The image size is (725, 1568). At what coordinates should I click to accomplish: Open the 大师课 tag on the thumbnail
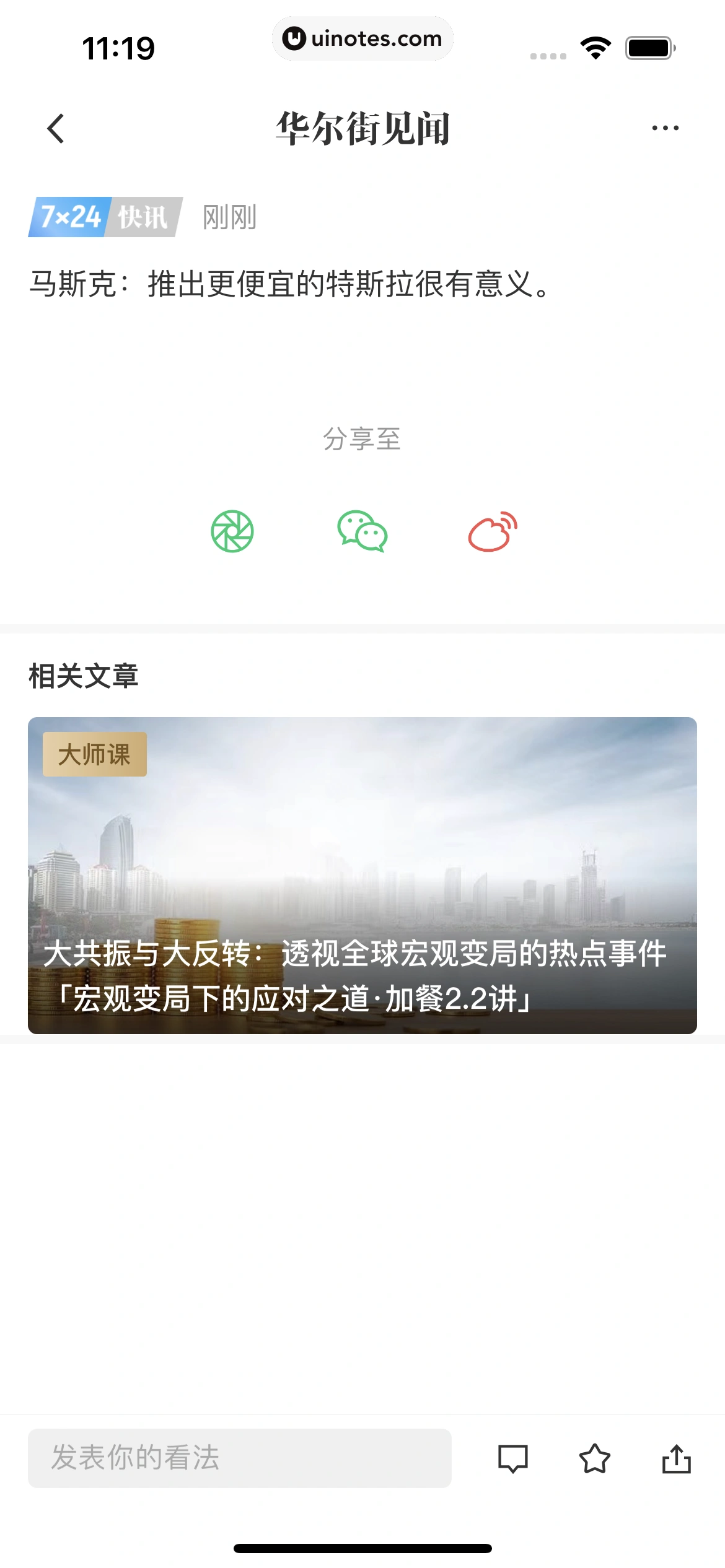pos(95,754)
